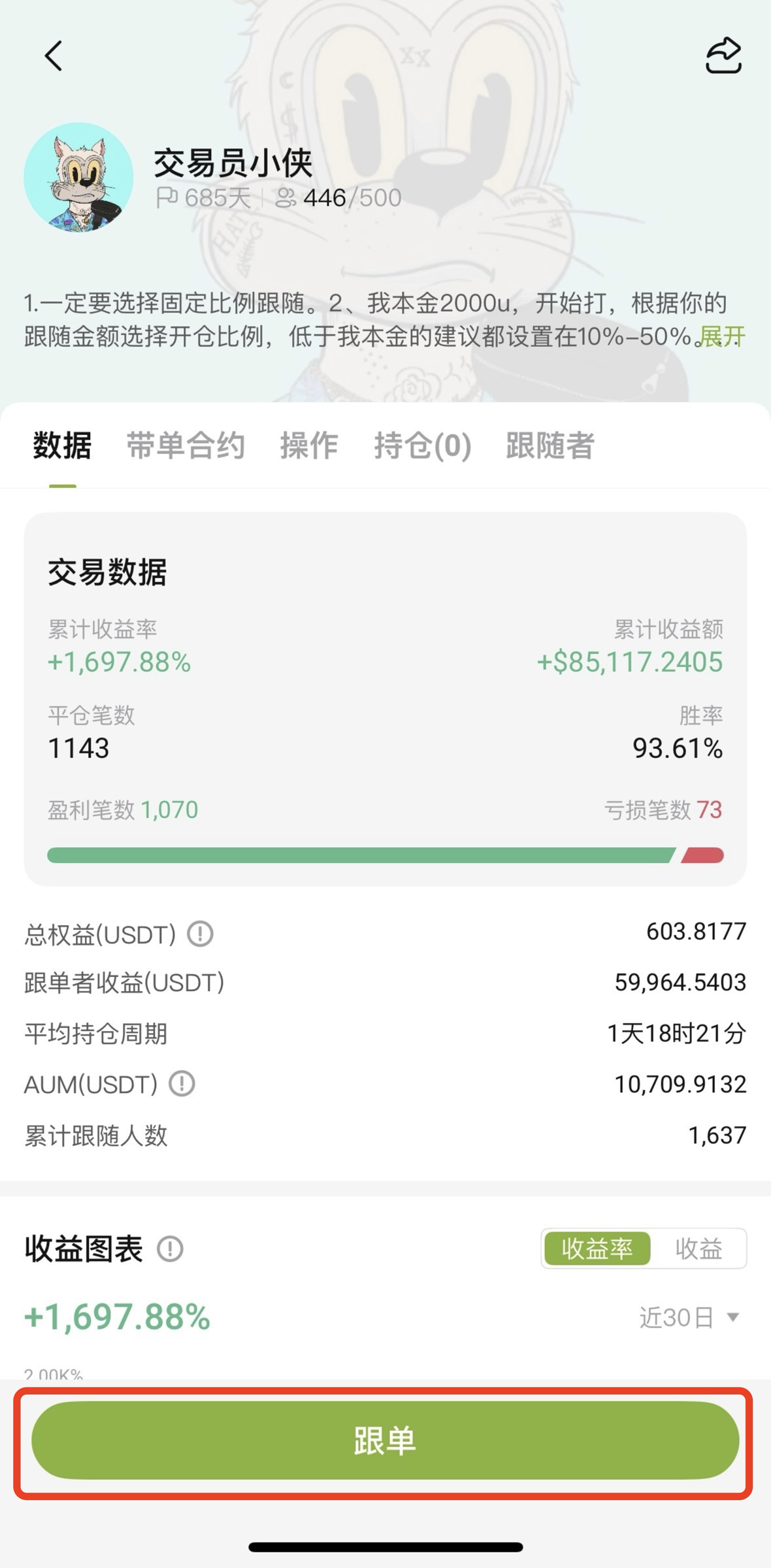771x1568 pixels.
Task: Select the 收益率 chart option
Action: click(x=597, y=1249)
